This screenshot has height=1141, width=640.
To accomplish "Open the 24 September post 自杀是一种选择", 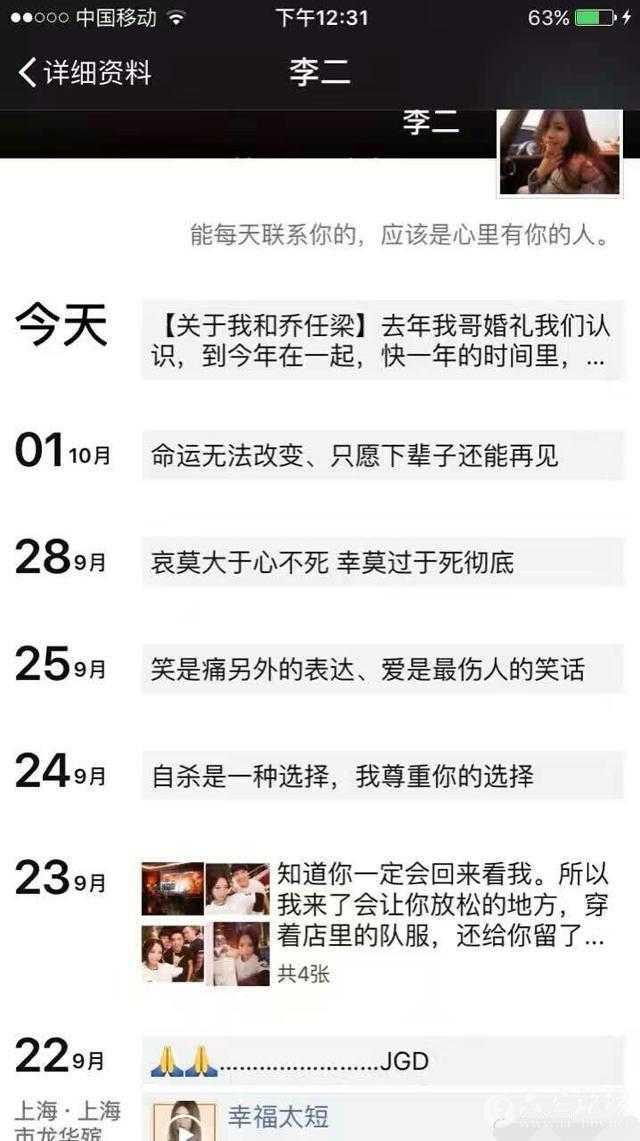I will click(383, 775).
